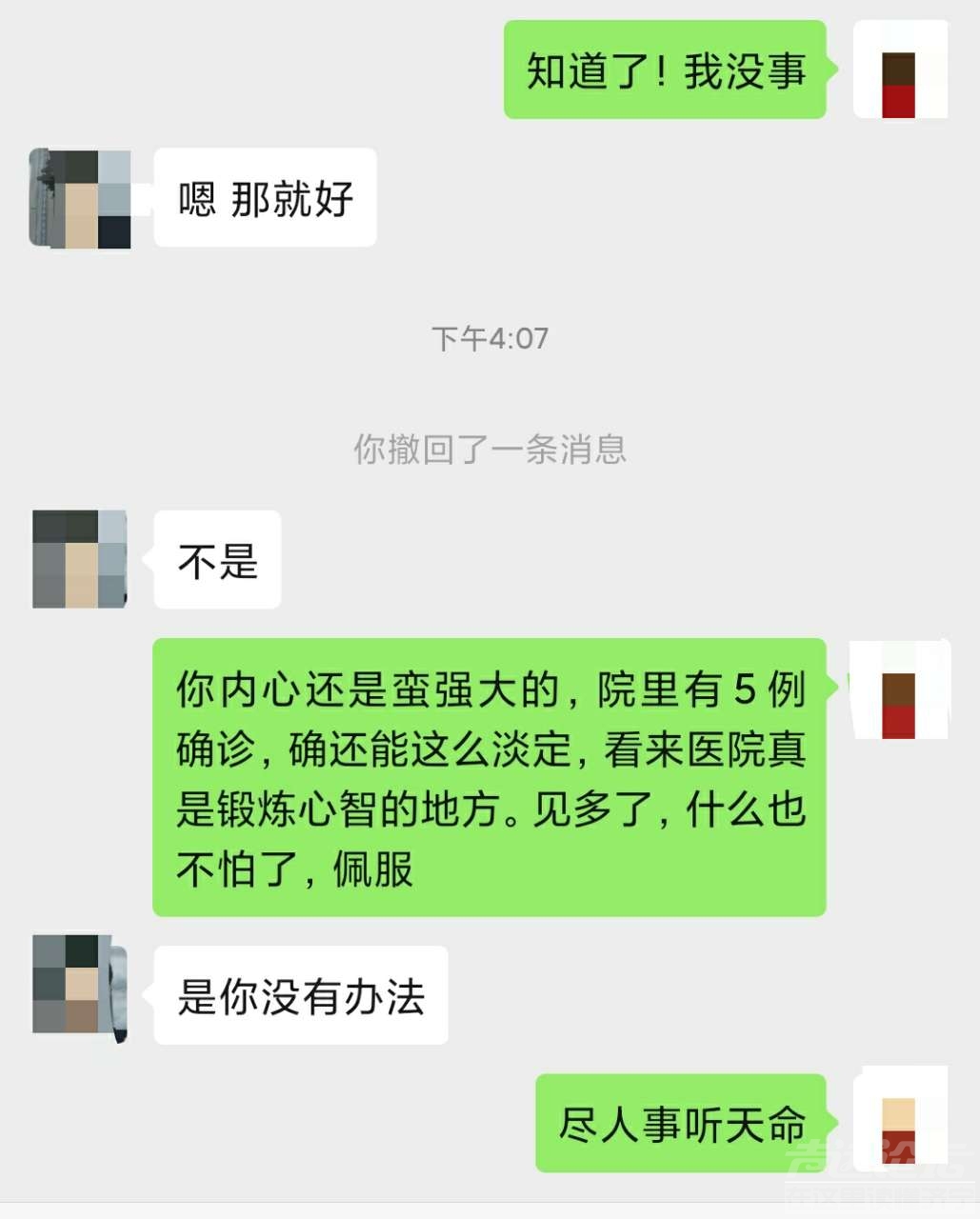Open own avatar beside the long green message

pos(900,690)
